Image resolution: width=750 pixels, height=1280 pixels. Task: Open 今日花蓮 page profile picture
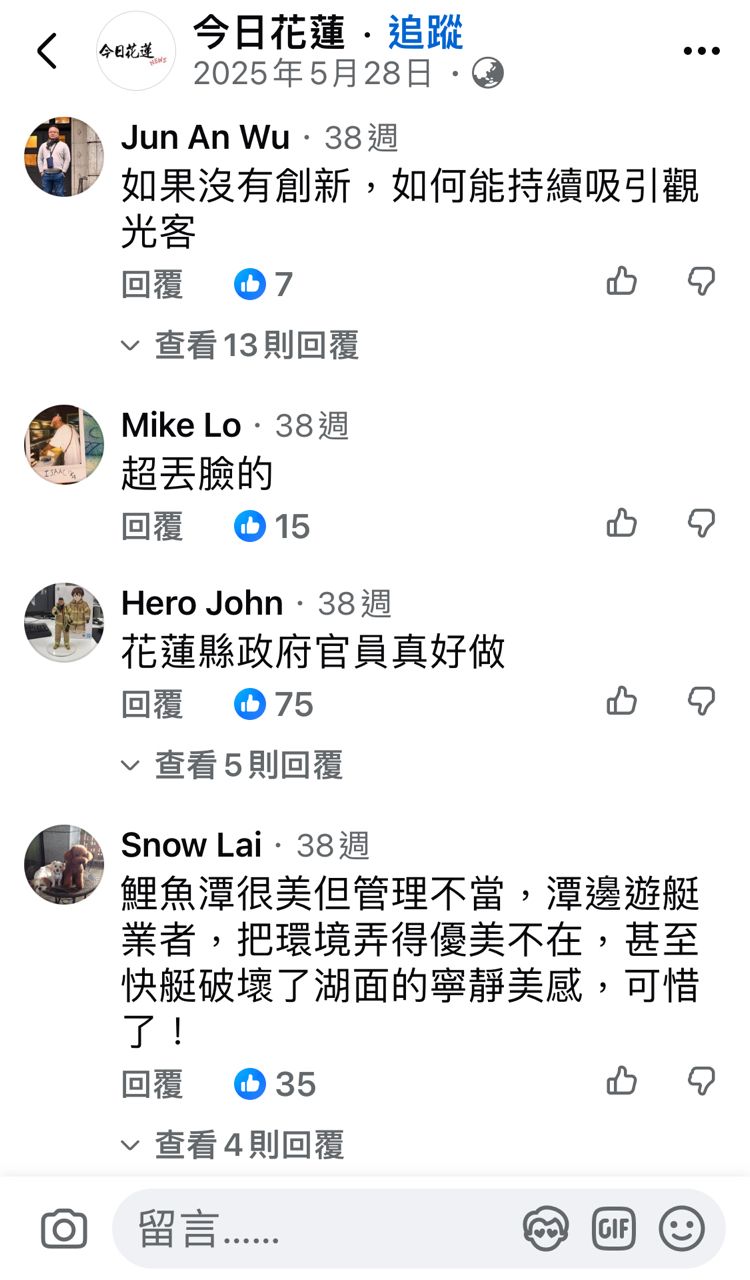point(136,52)
